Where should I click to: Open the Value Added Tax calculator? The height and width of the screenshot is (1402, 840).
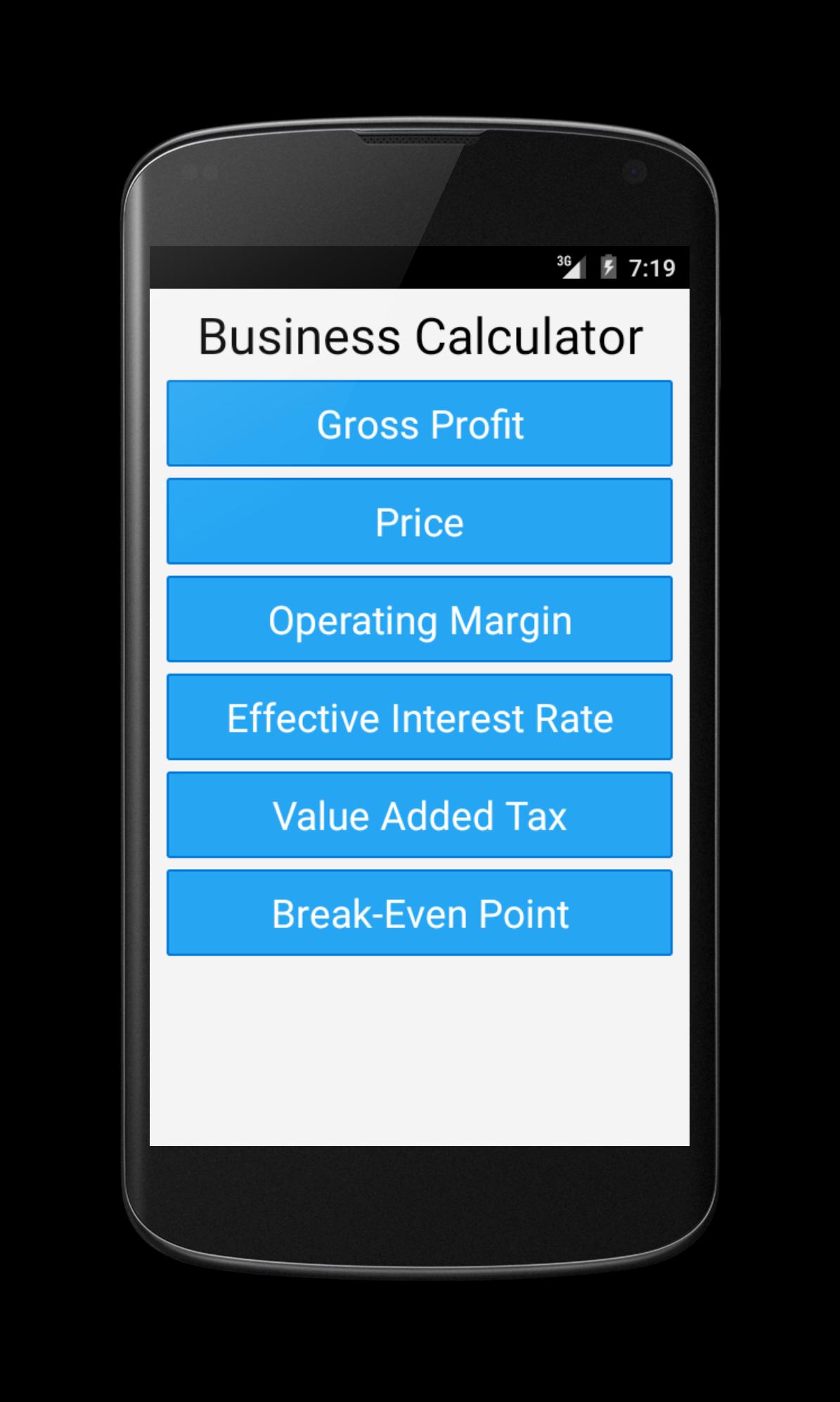(419, 814)
